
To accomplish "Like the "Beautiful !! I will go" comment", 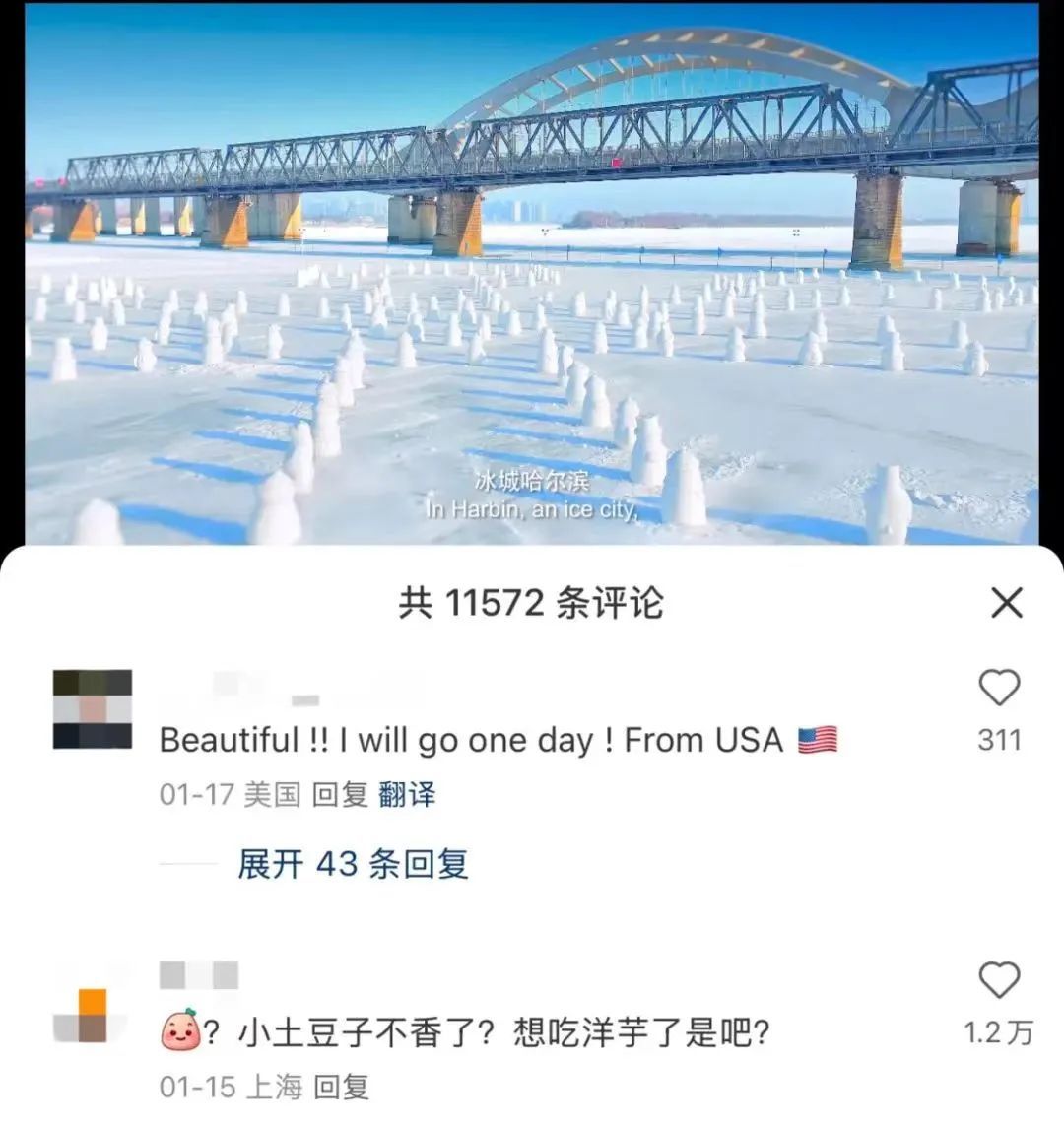I will (x=999, y=689).
